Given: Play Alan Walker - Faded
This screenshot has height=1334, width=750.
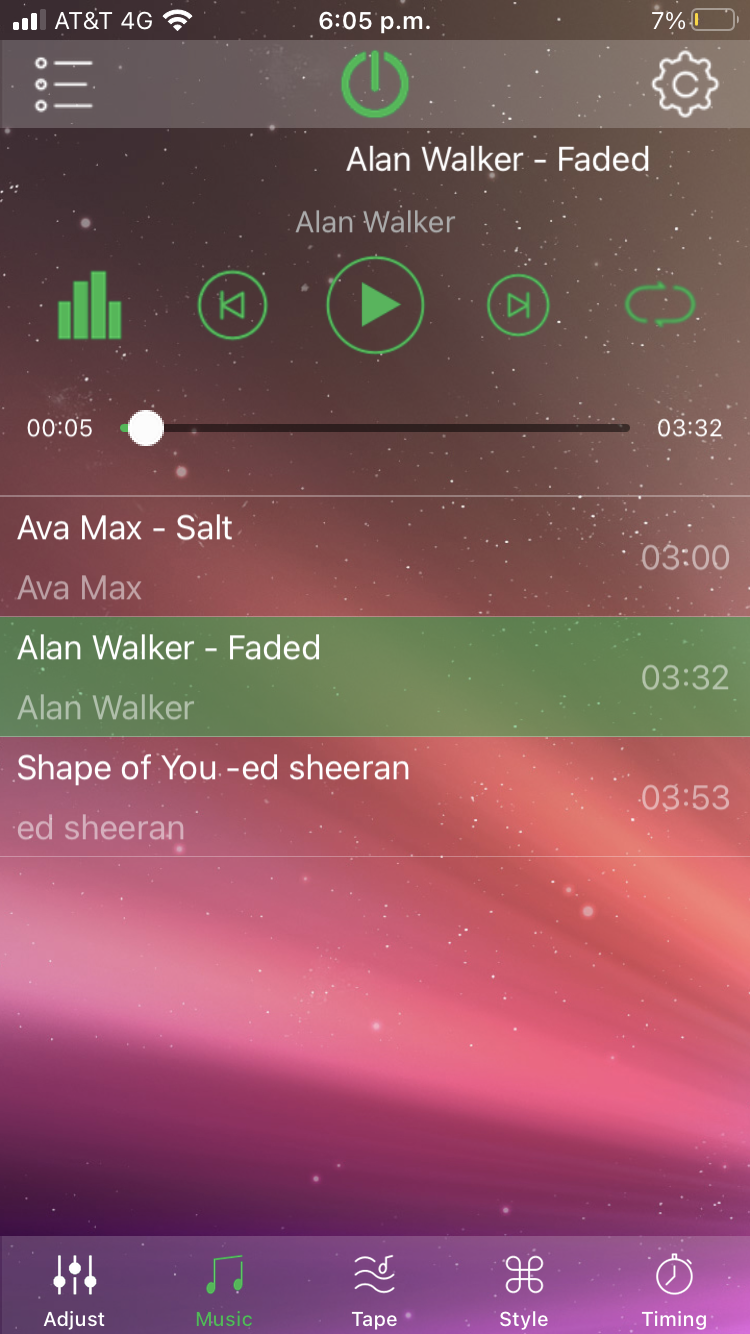Looking at the screenshot, I should (375, 305).
